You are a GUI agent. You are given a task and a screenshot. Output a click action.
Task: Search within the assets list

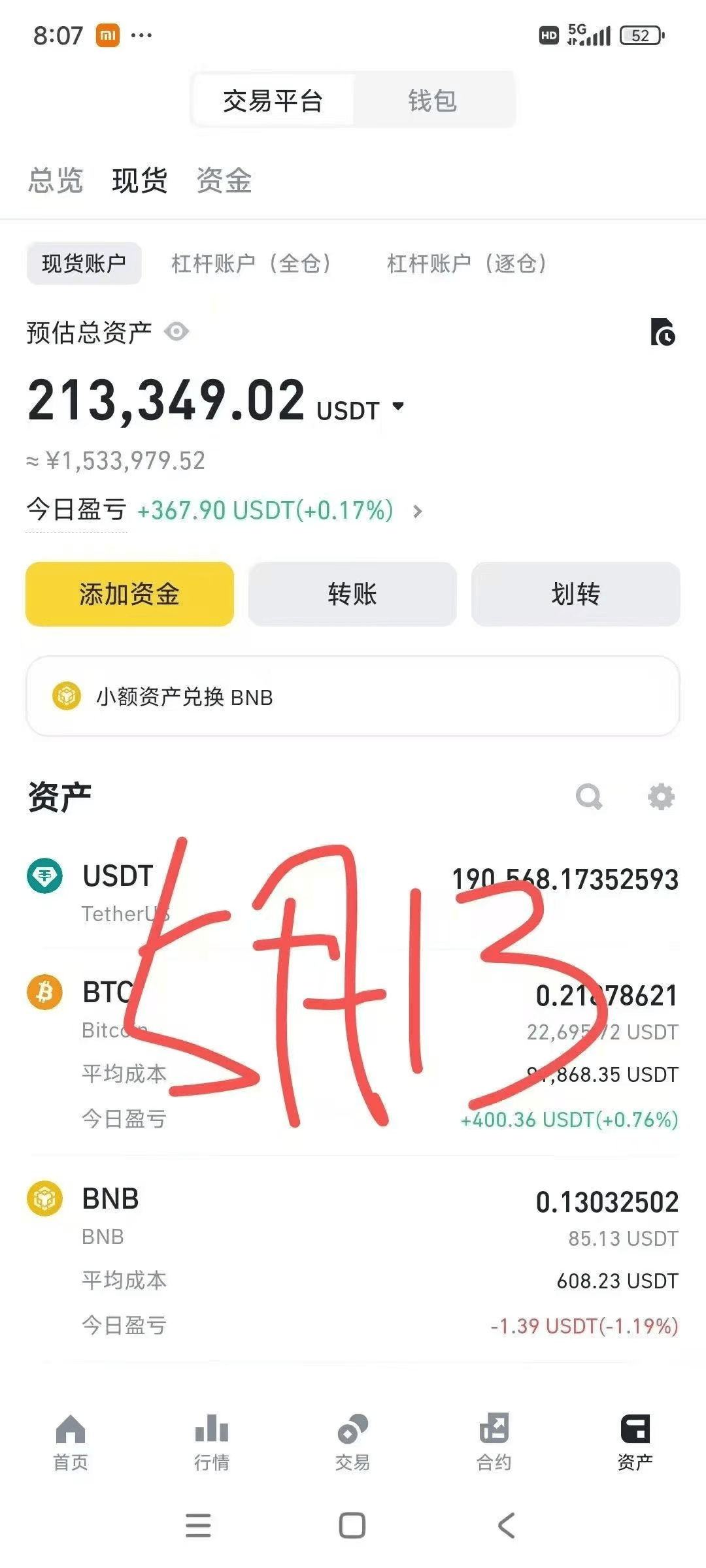point(589,796)
